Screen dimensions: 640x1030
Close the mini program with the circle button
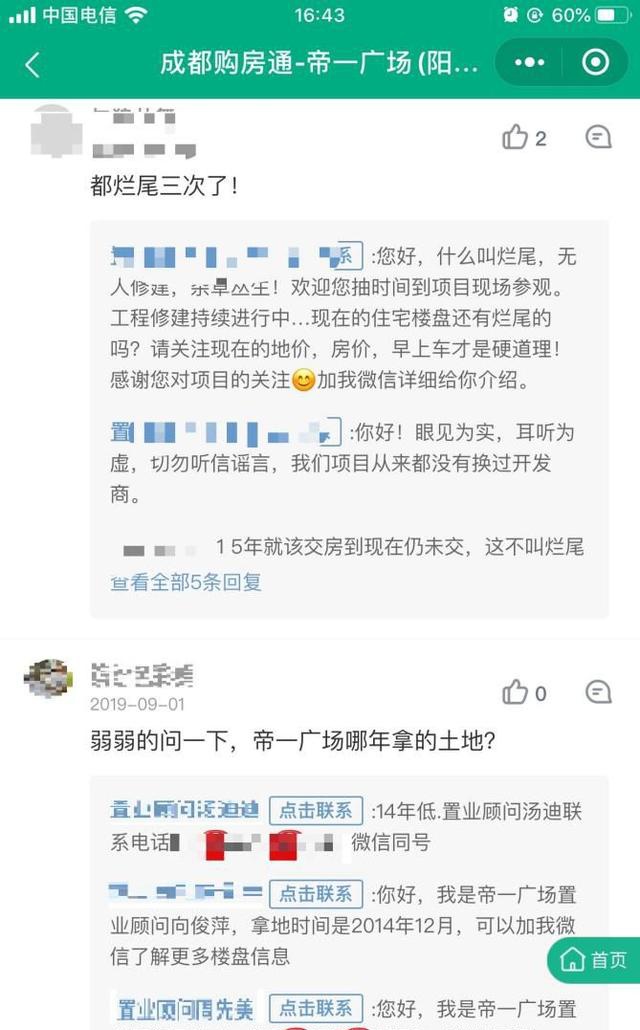[x=595, y=63]
